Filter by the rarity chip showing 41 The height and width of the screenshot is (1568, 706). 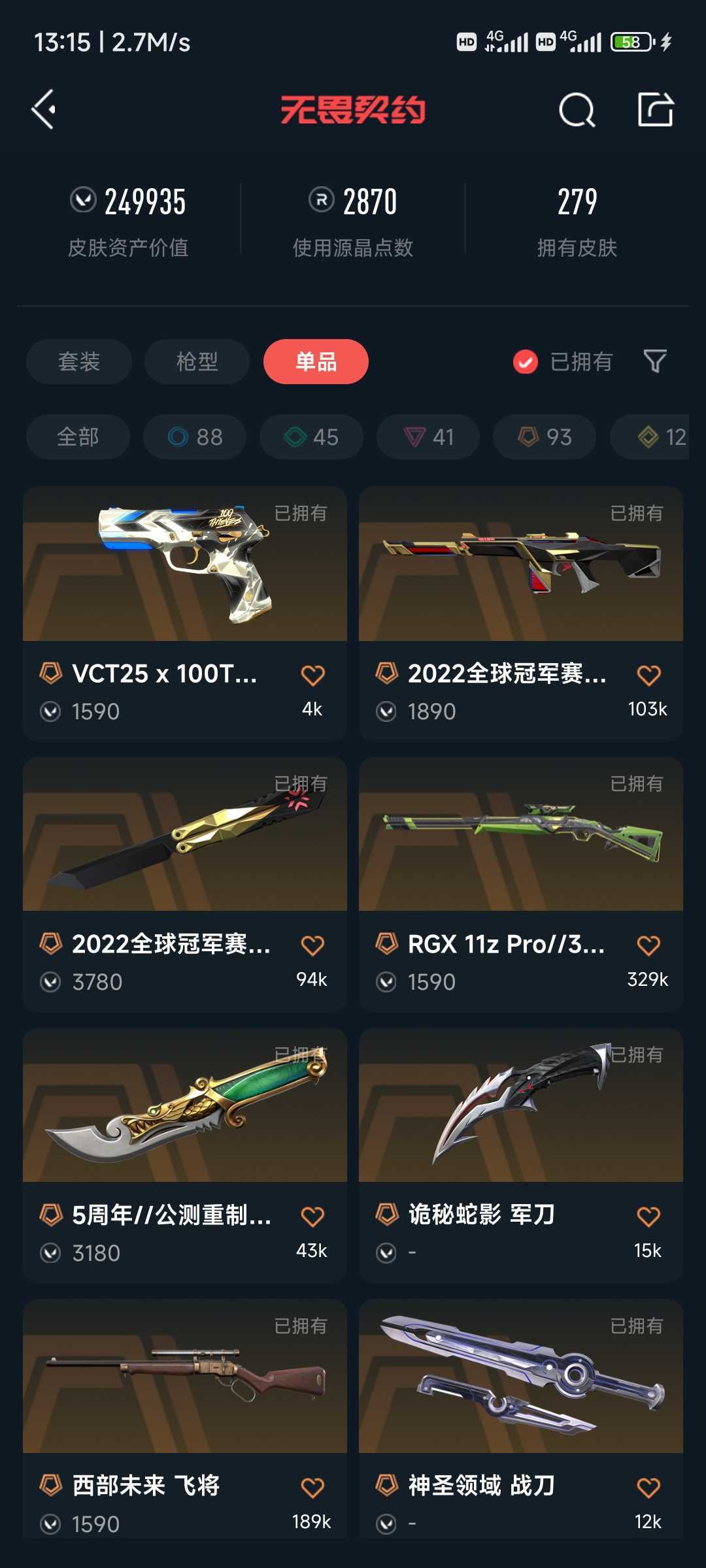click(428, 436)
